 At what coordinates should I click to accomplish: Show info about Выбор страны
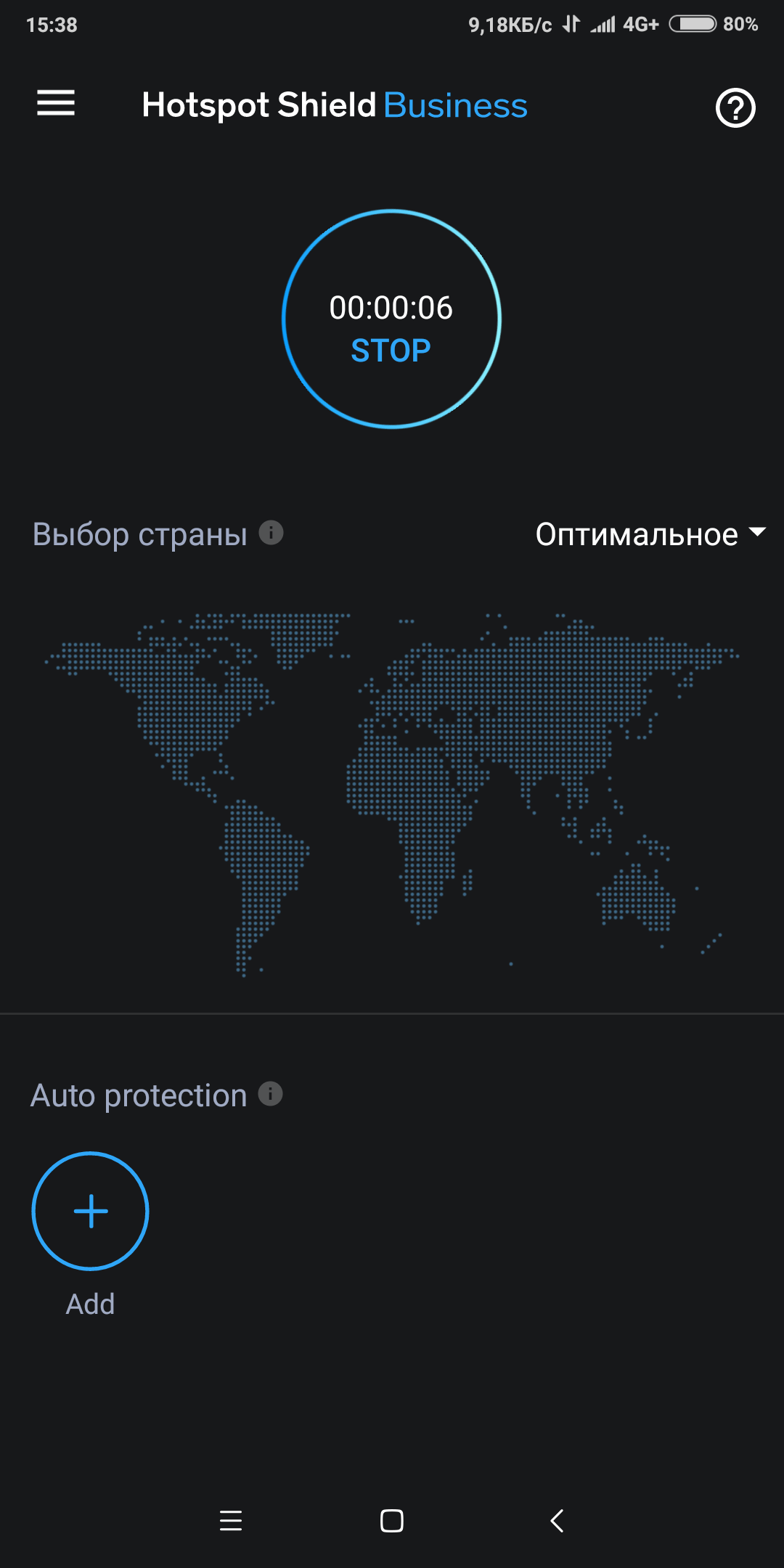tap(271, 533)
